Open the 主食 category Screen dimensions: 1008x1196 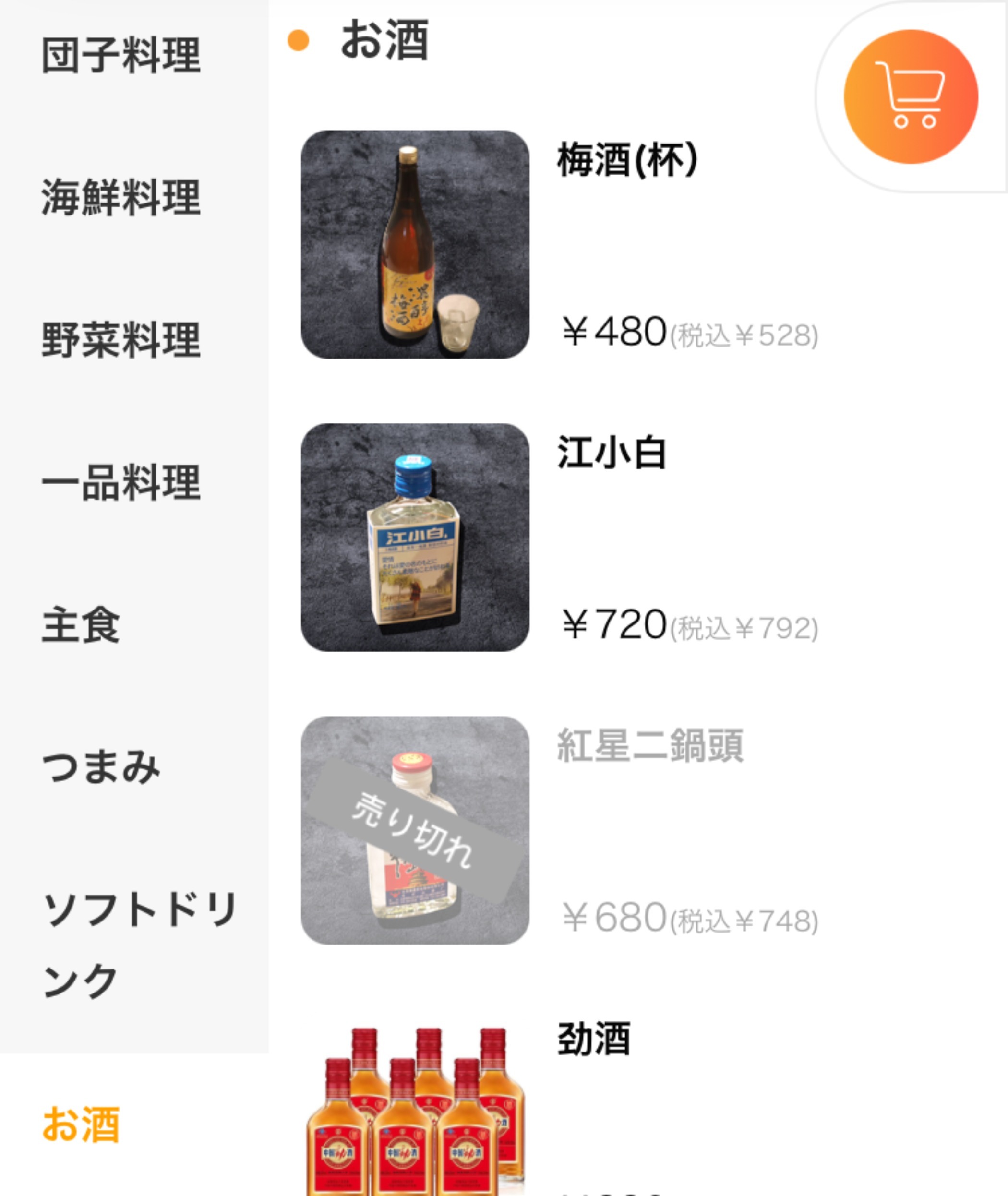(81, 624)
